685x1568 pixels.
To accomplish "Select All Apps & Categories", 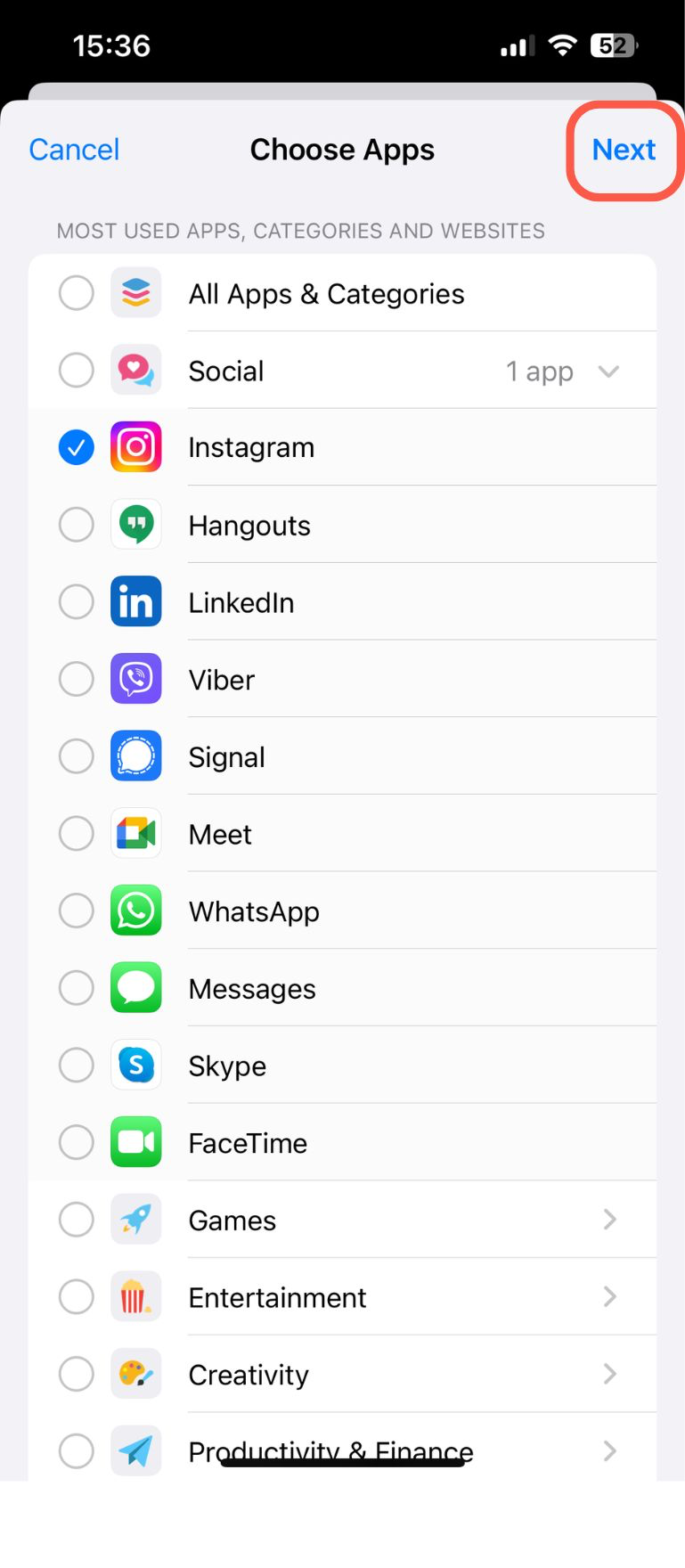I will [x=77, y=293].
